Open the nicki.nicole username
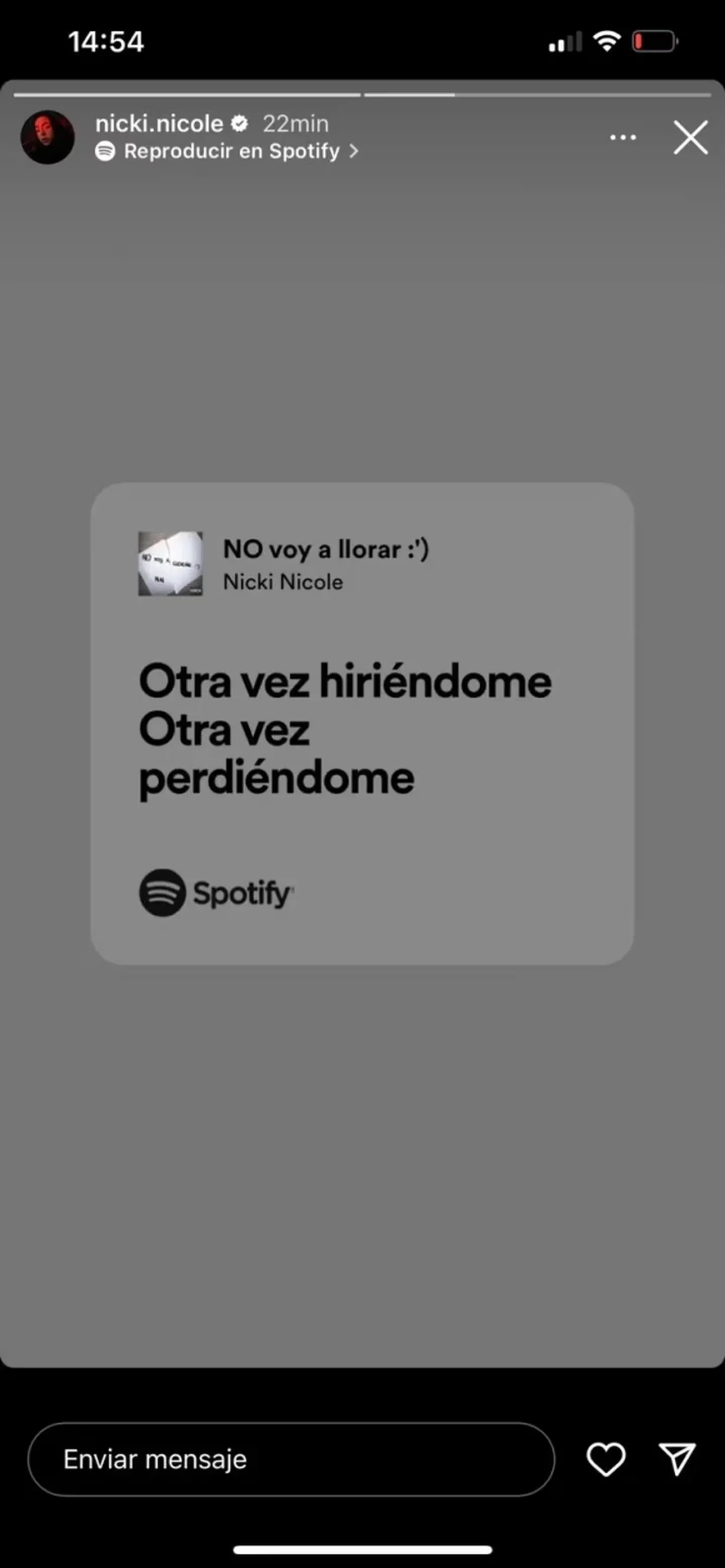Screen dimensions: 725x1568 (160, 123)
